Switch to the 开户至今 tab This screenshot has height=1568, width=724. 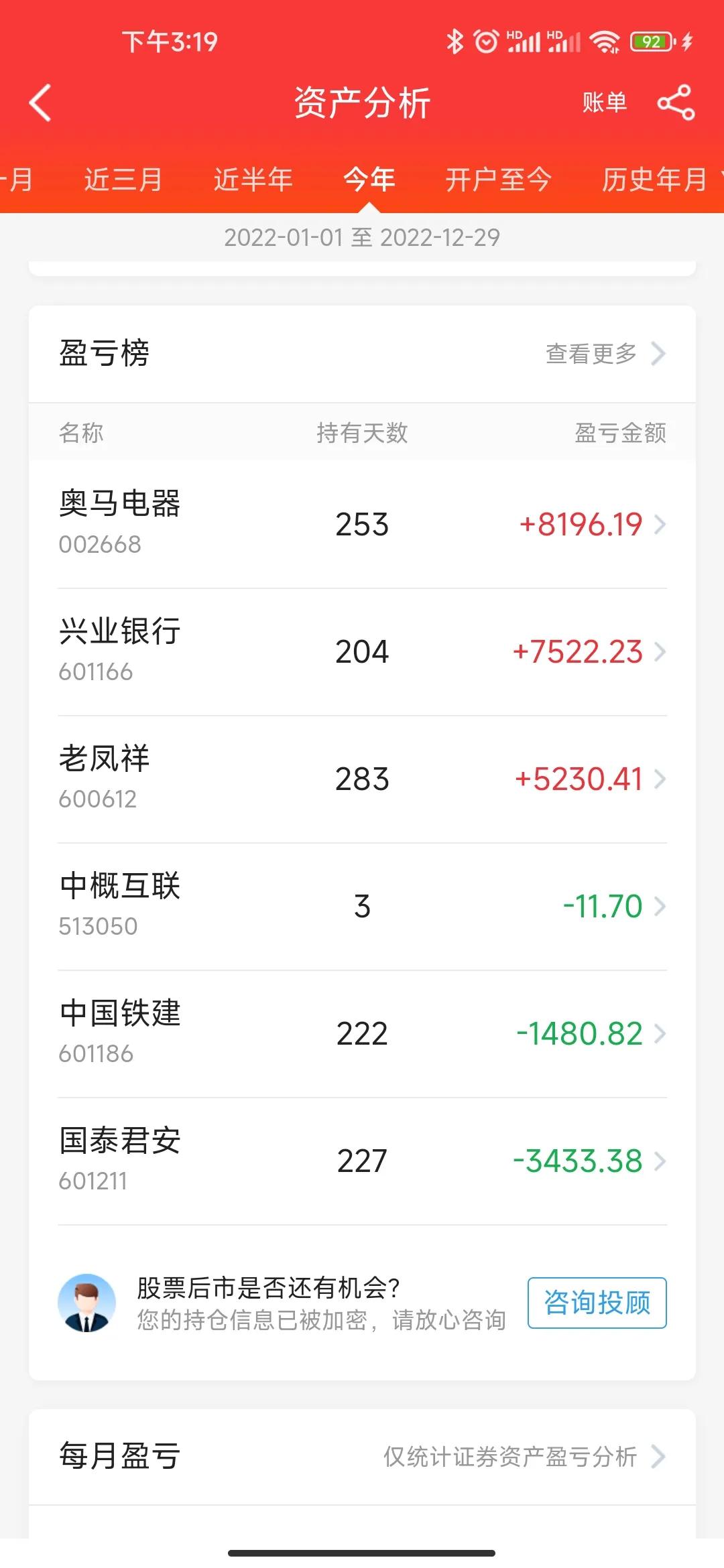click(498, 180)
